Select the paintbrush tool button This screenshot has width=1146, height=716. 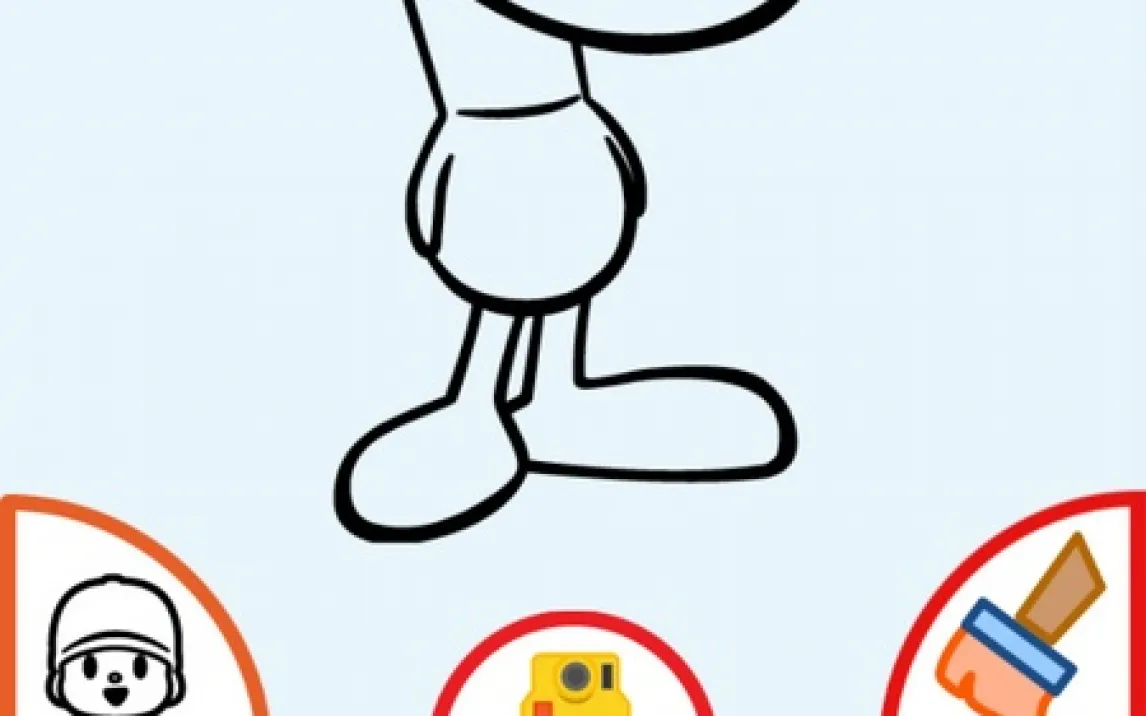click(1032, 630)
